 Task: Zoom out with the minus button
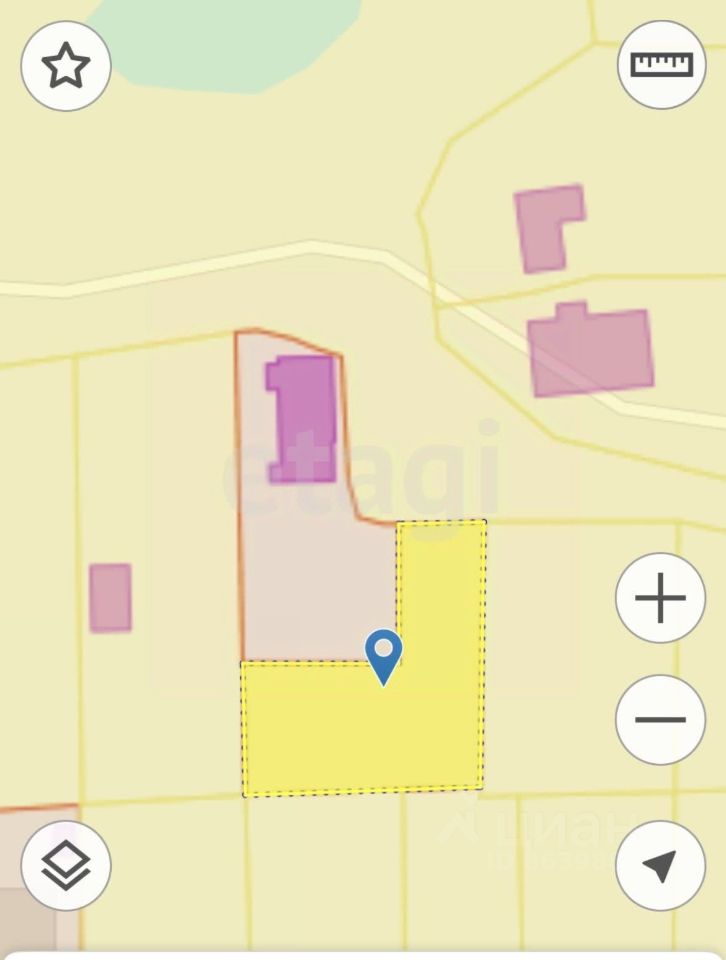click(x=661, y=719)
